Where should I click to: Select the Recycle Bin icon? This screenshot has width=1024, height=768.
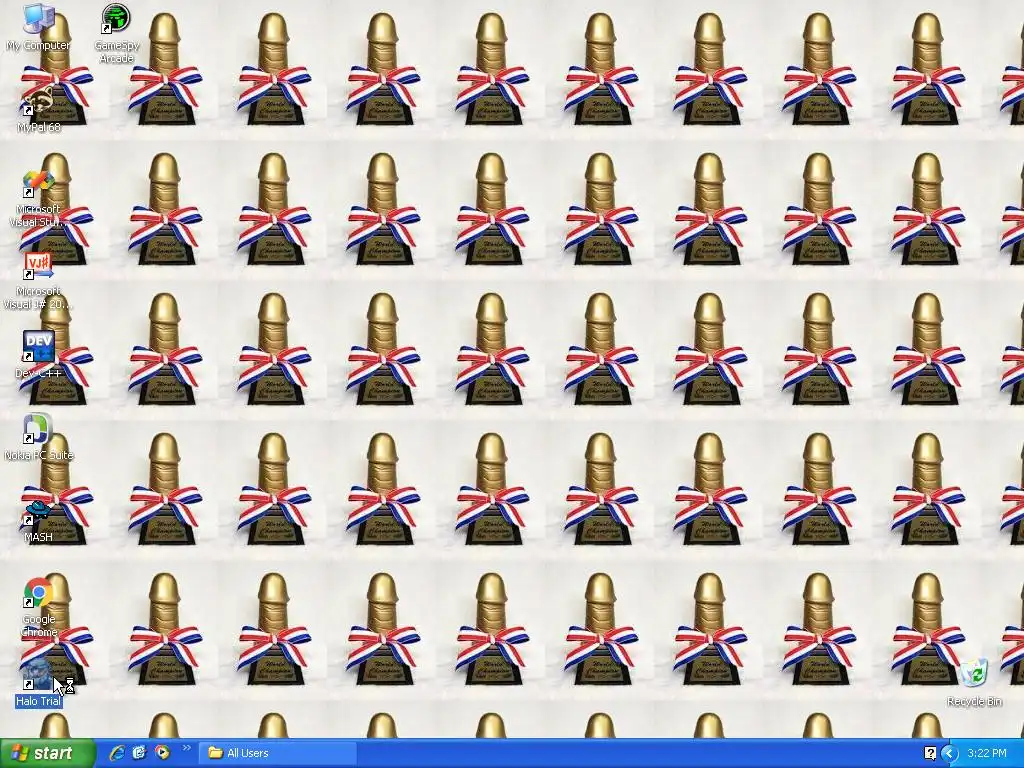point(973,675)
